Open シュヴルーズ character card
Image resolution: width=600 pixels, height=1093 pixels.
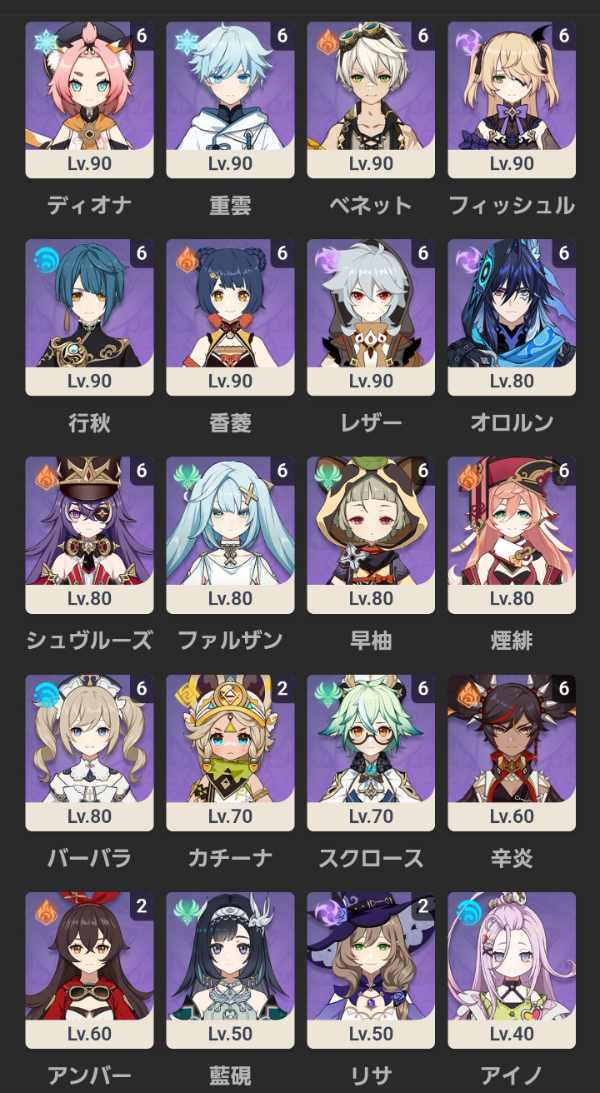tap(89, 535)
